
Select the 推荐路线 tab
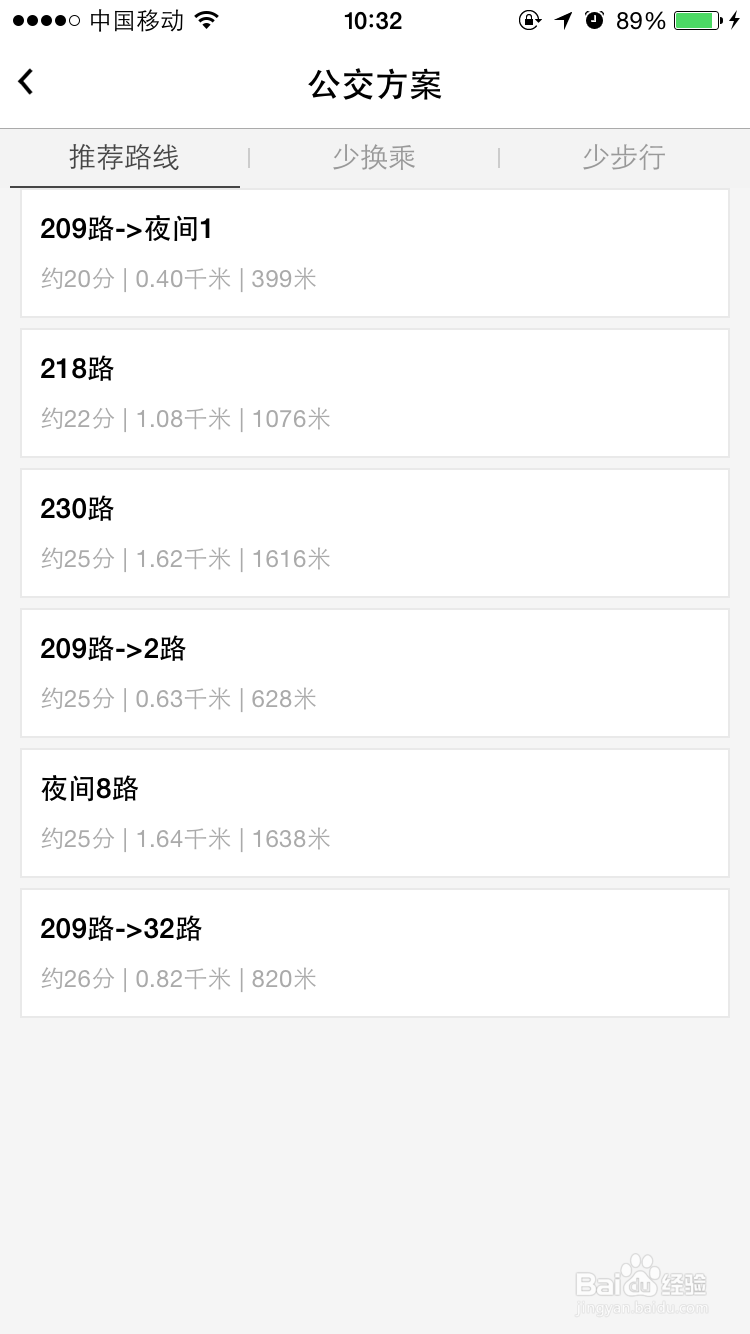(x=124, y=157)
